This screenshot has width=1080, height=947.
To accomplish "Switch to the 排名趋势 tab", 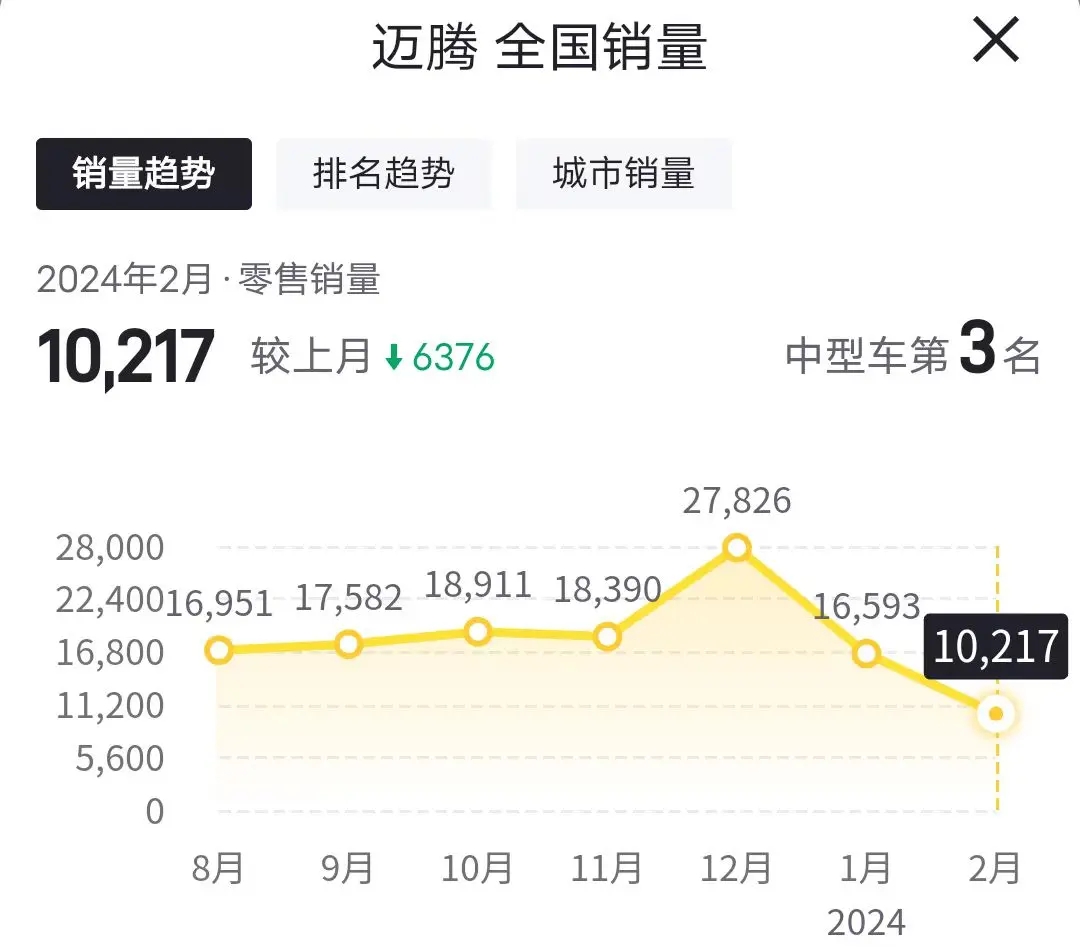I will pos(384,174).
